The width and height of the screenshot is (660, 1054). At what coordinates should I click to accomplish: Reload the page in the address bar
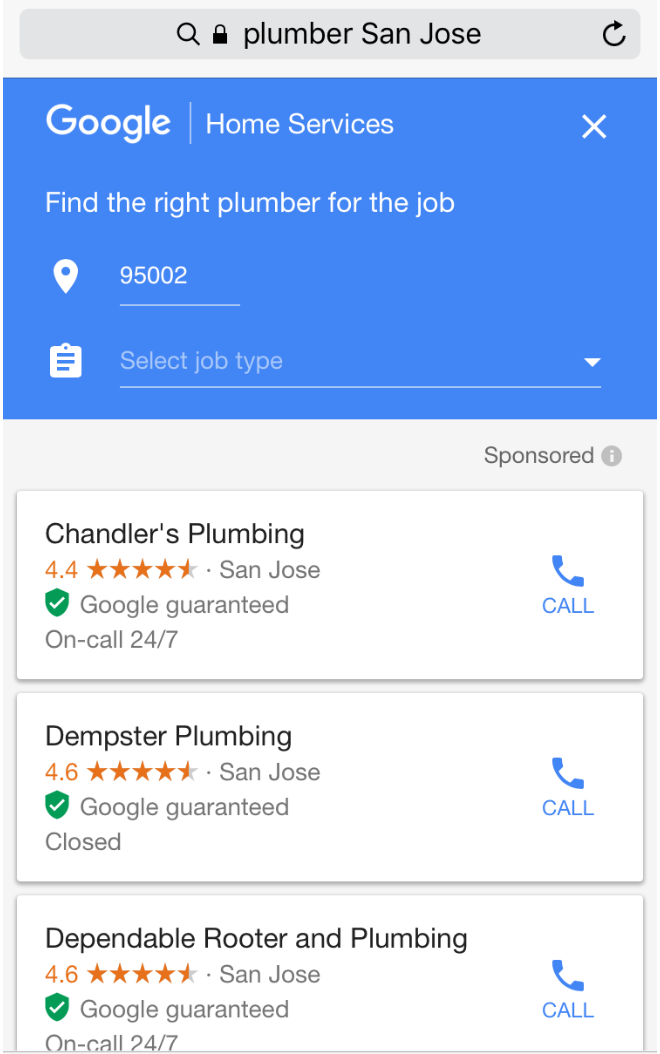click(x=614, y=35)
